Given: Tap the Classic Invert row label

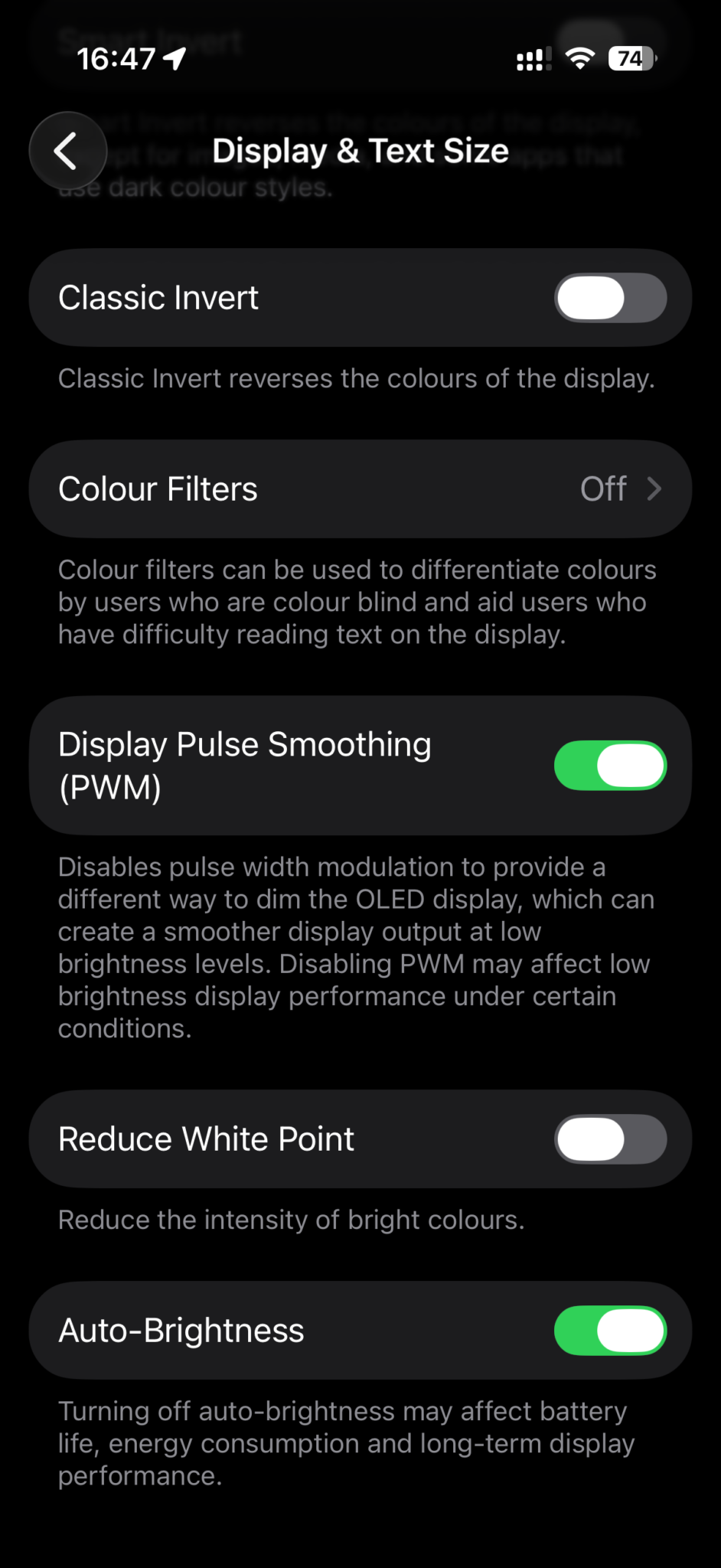Looking at the screenshot, I should (x=158, y=297).
